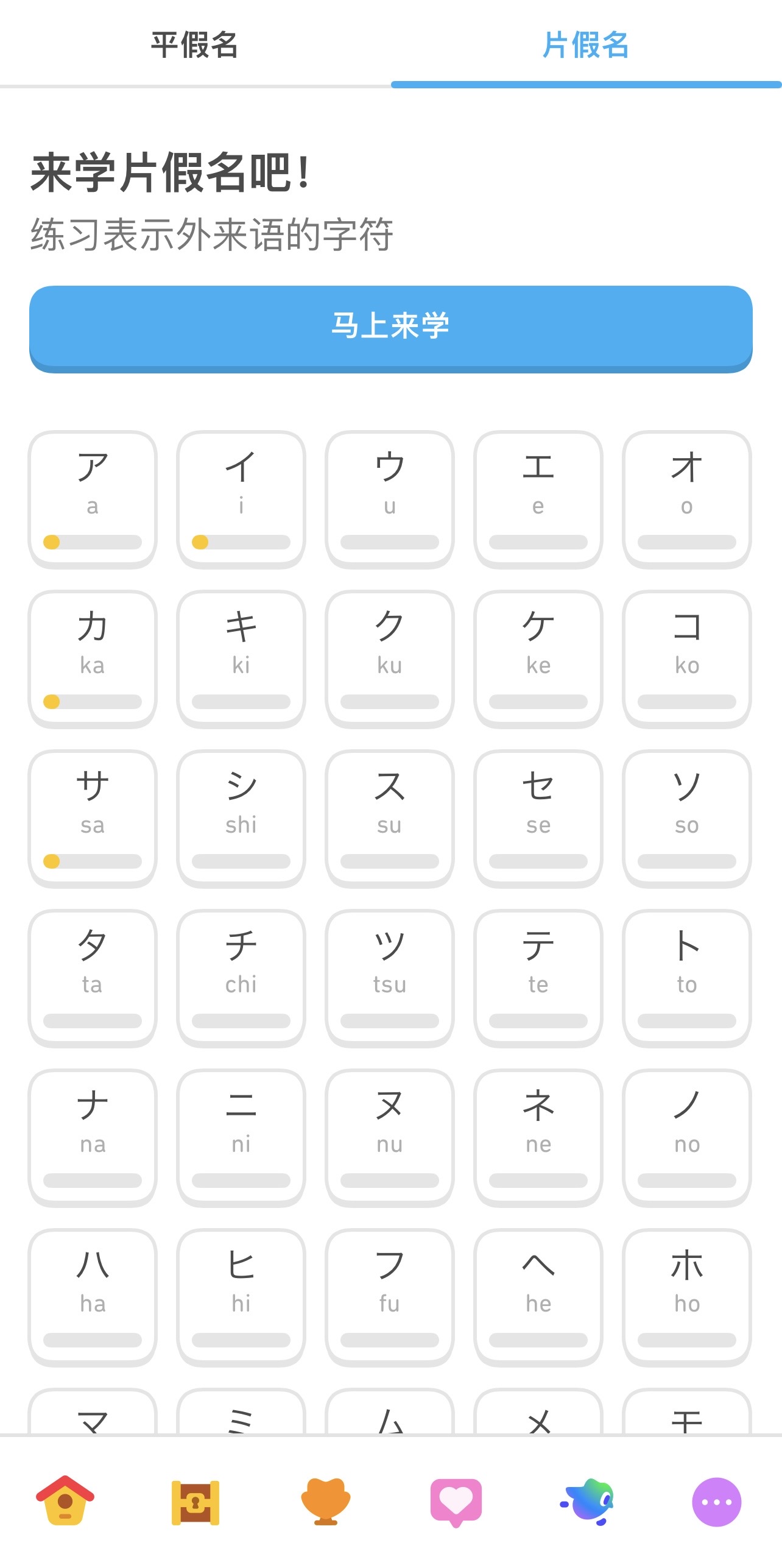Viewport: 782px width, 1568px height.
Task: Tap the オ (o) katakana card
Action: [687, 498]
